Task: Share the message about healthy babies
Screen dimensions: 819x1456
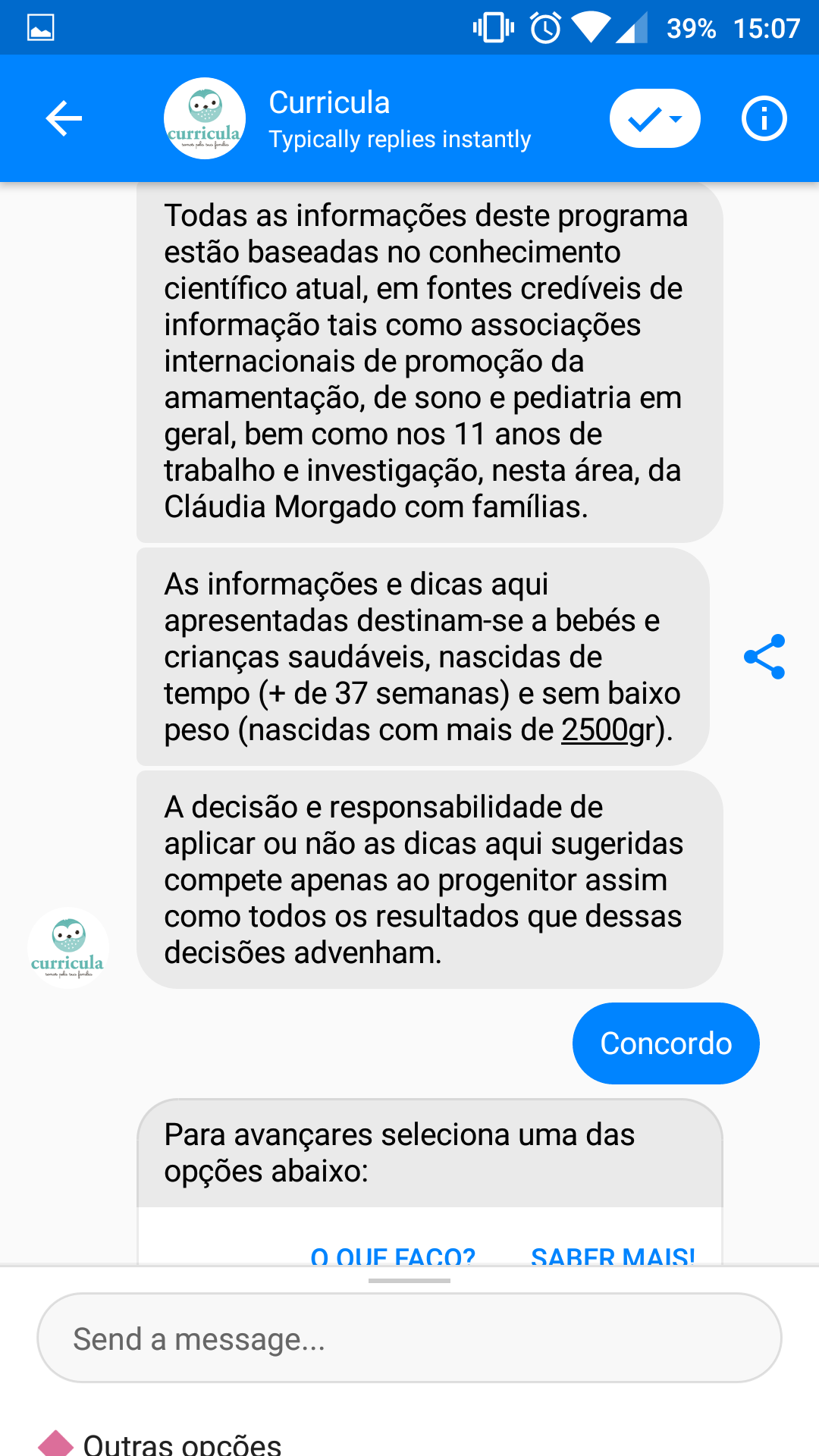Action: [x=764, y=657]
